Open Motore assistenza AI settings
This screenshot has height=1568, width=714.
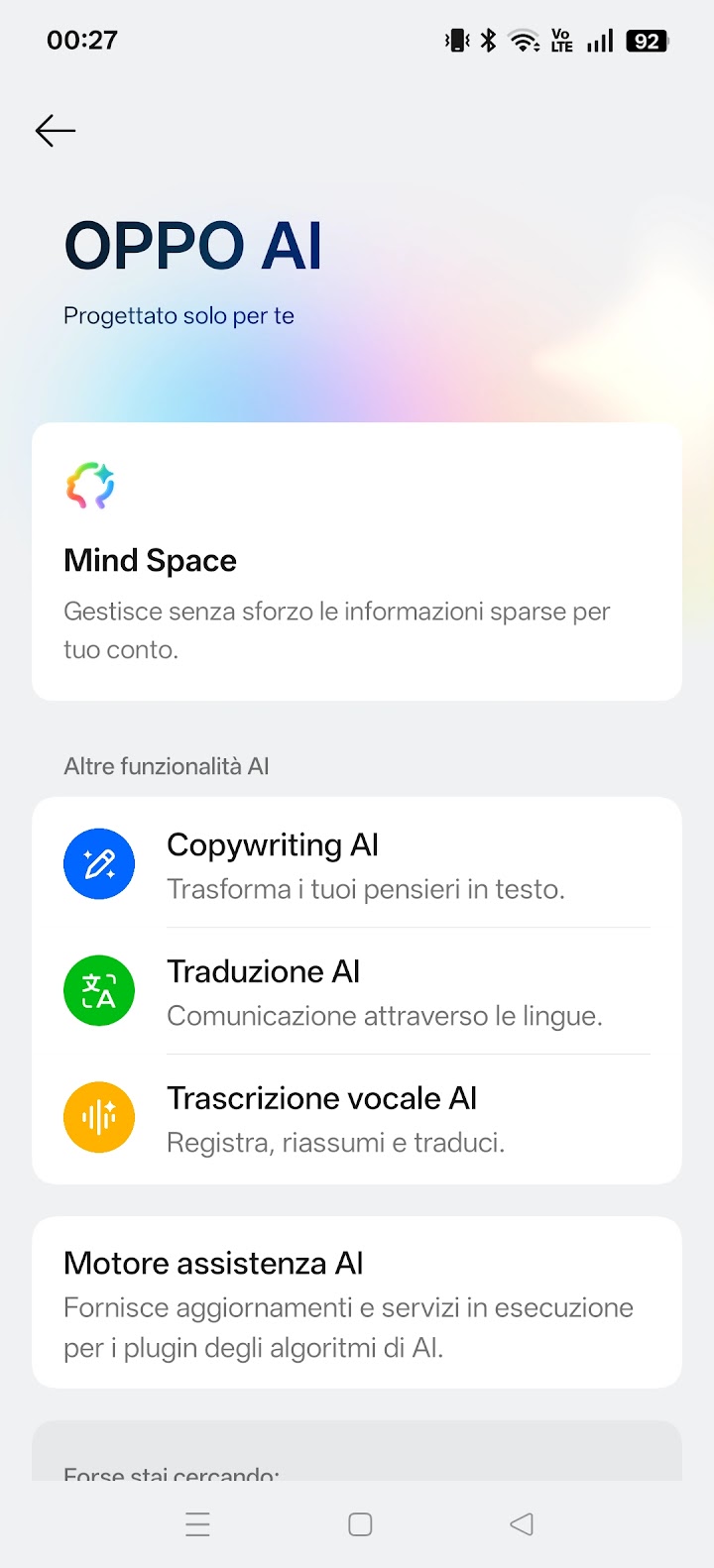point(357,1302)
